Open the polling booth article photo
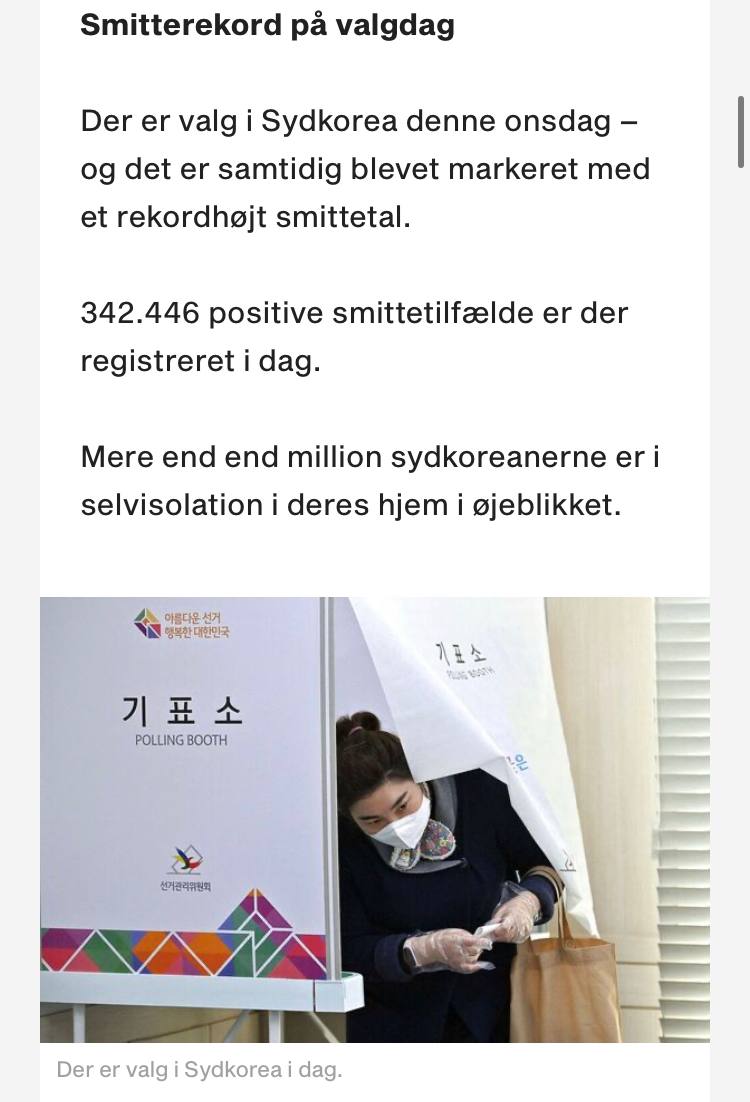 pos(375,819)
